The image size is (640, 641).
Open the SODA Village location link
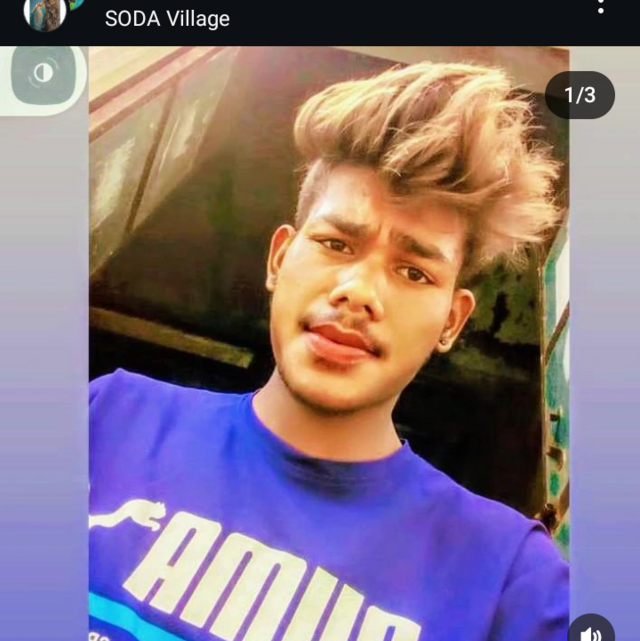pos(167,19)
